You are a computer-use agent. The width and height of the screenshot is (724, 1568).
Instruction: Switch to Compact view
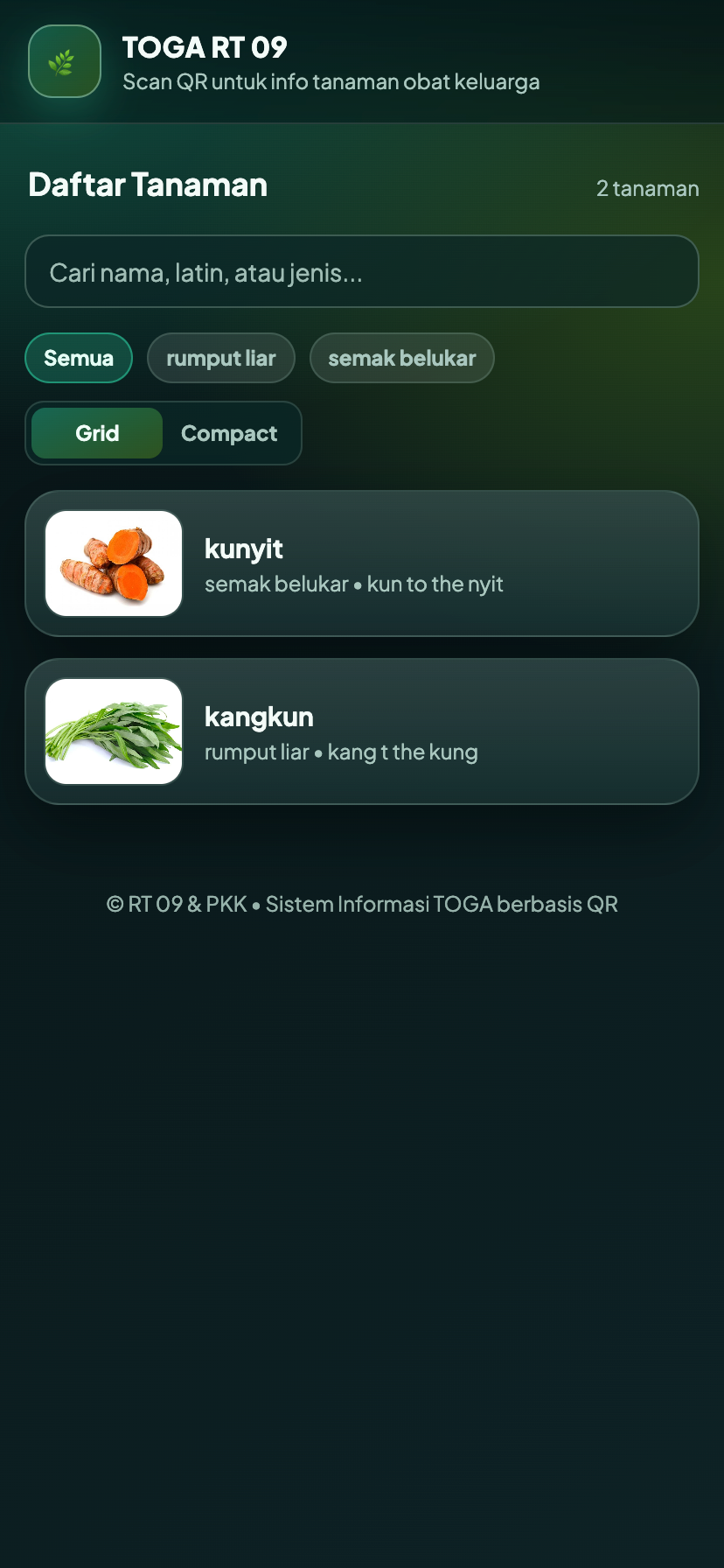(229, 434)
